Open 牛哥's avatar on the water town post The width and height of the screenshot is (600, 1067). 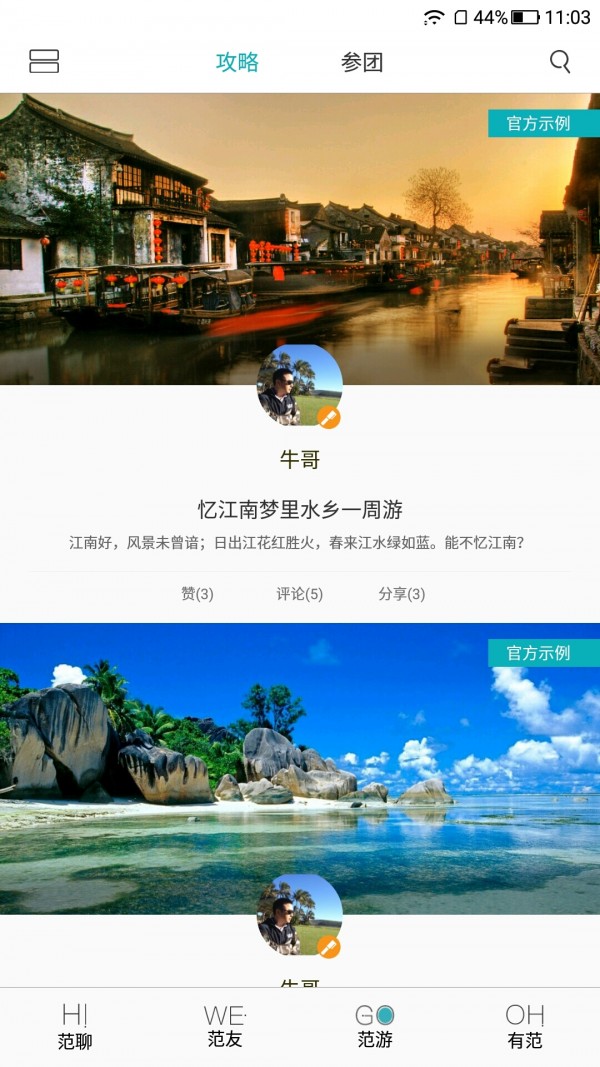click(x=299, y=386)
